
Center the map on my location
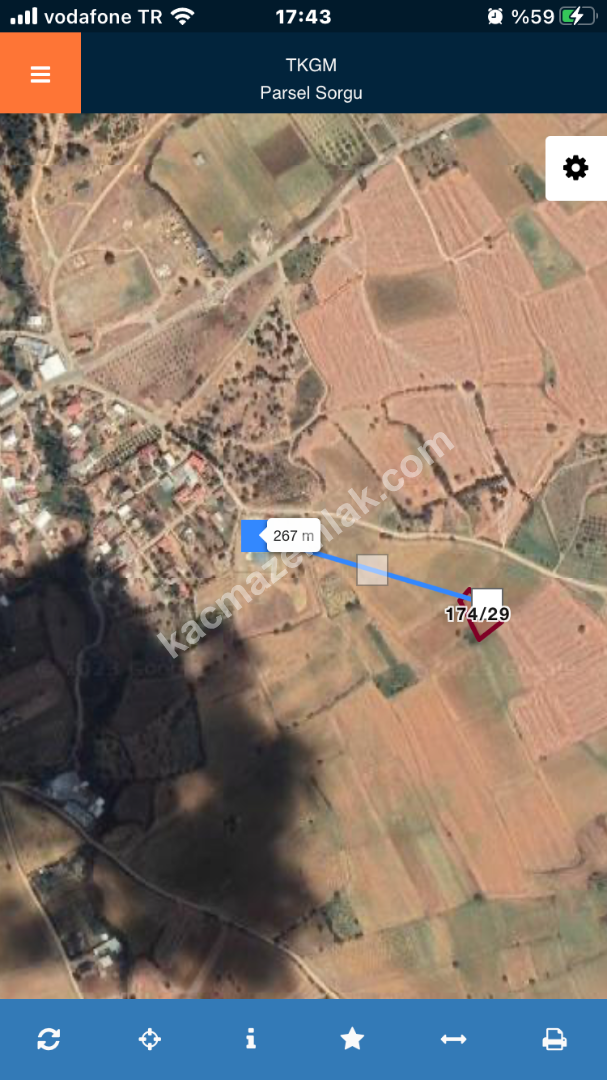149,1039
